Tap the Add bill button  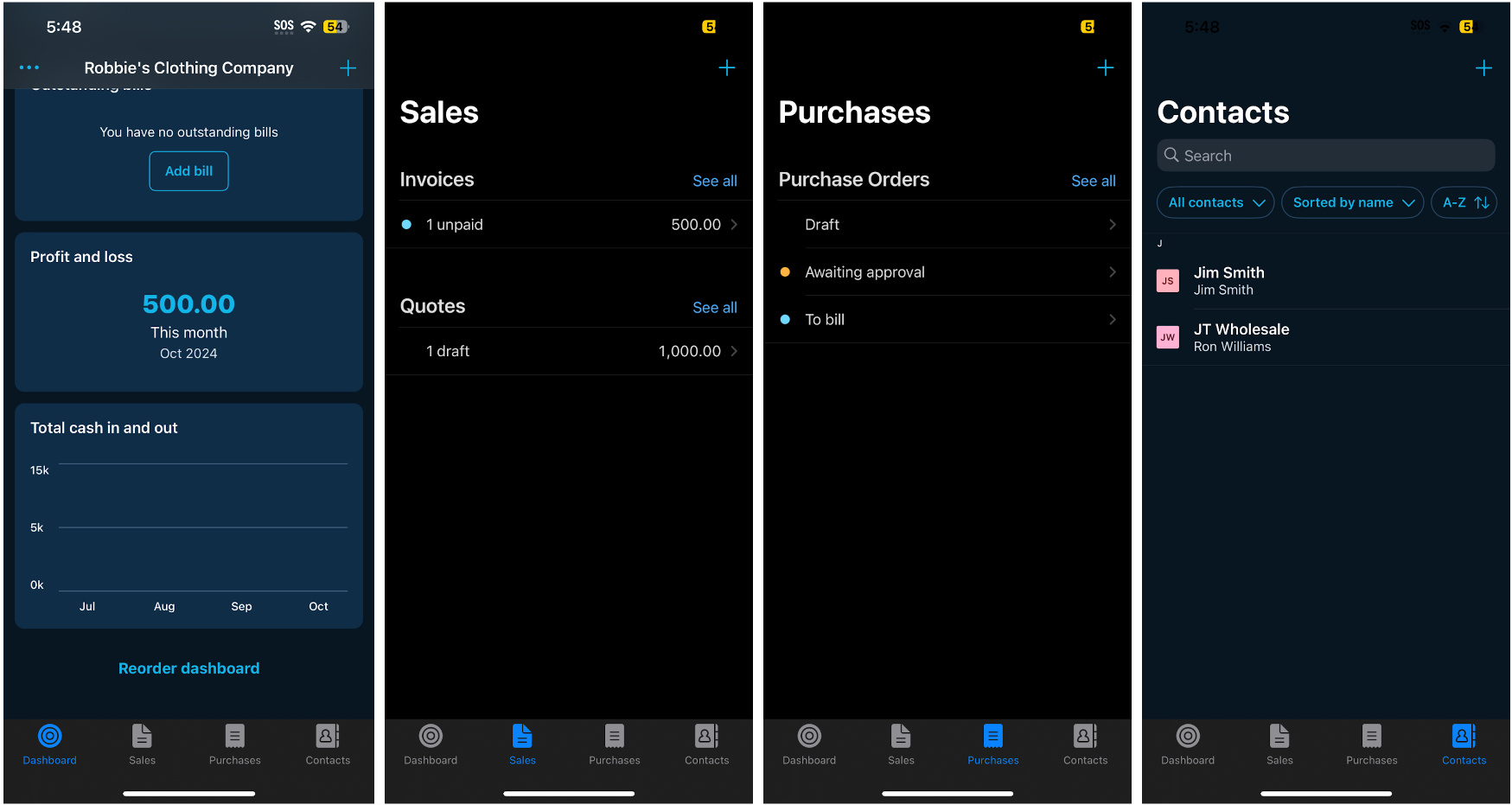pyautogui.click(x=188, y=171)
